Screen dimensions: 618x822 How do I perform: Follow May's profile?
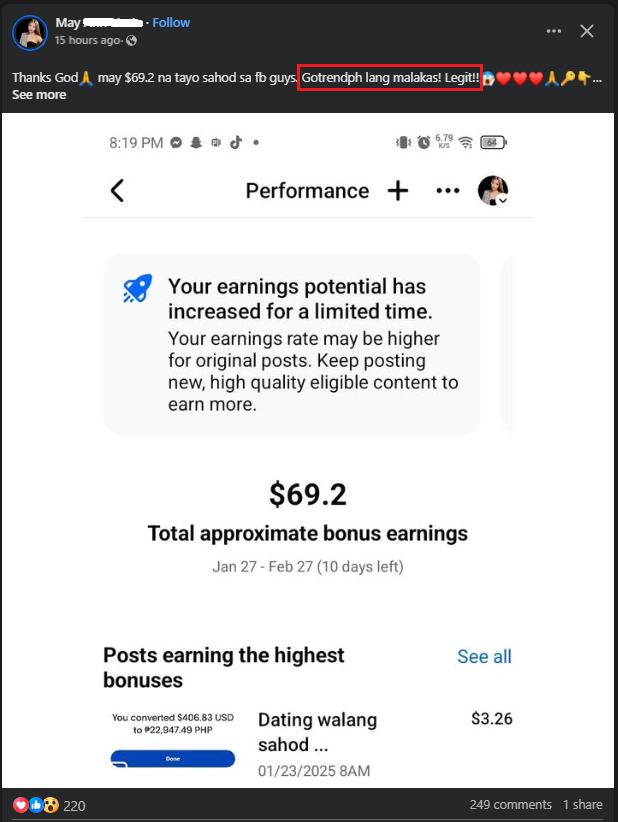(x=171, y=22)
